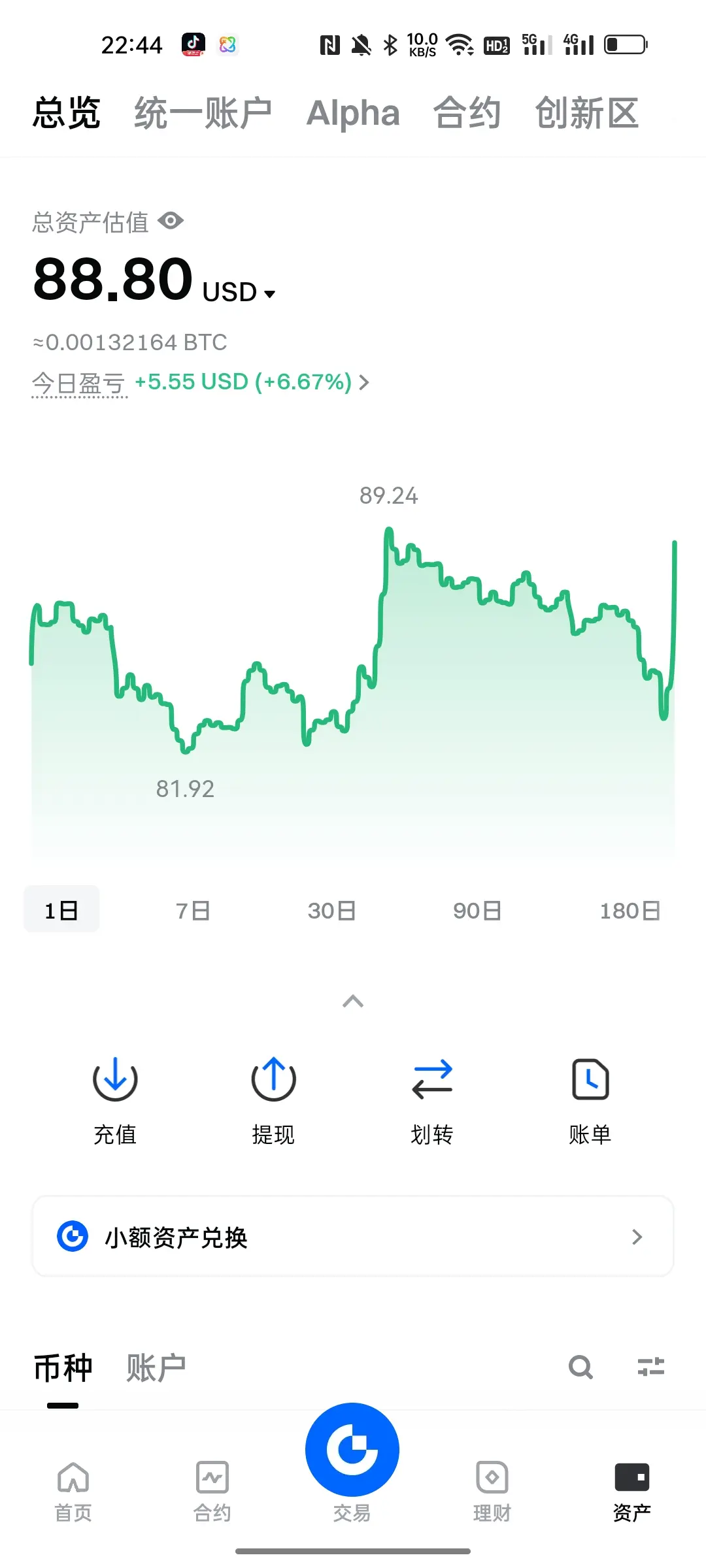Select the 7日 chart range

click(193, 910)
